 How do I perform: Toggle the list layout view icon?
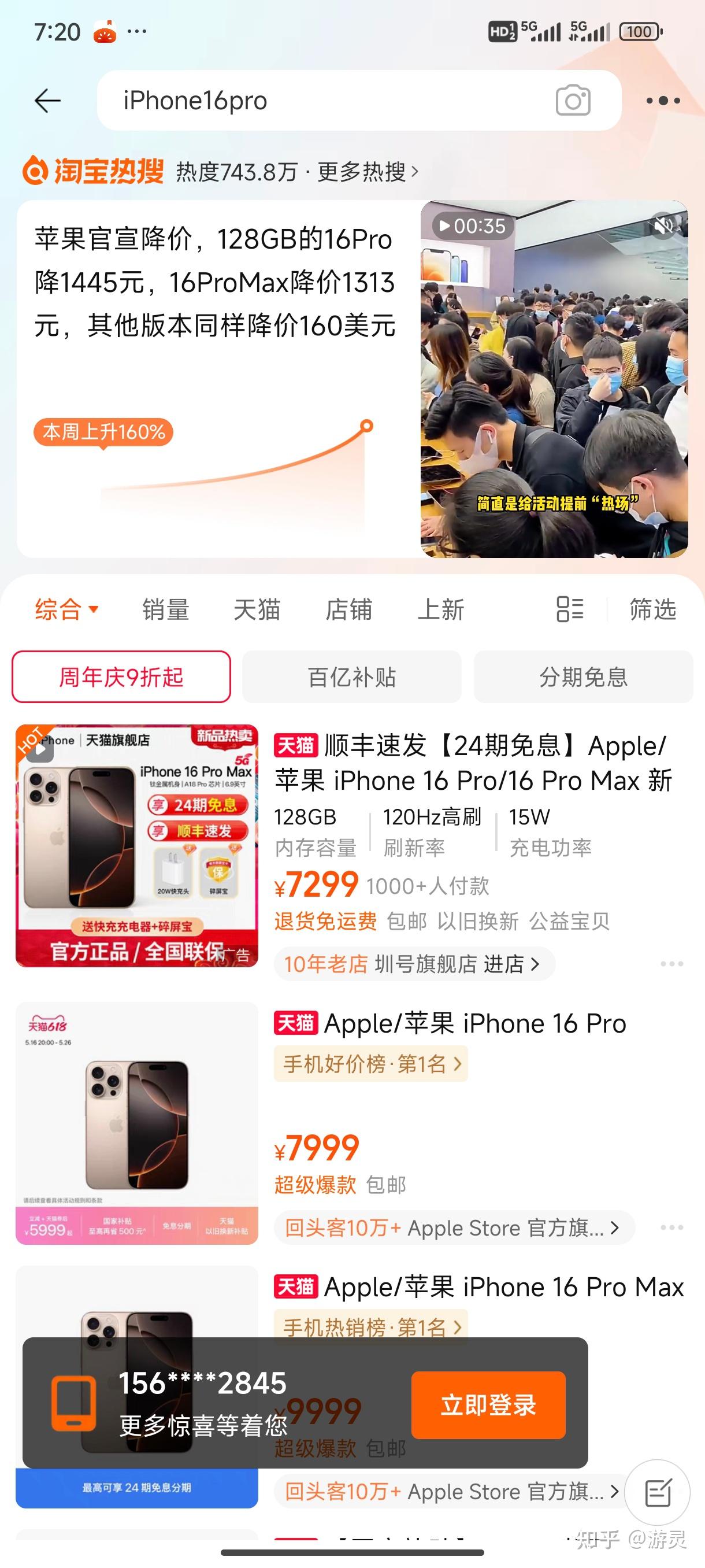tap(570, 609)
